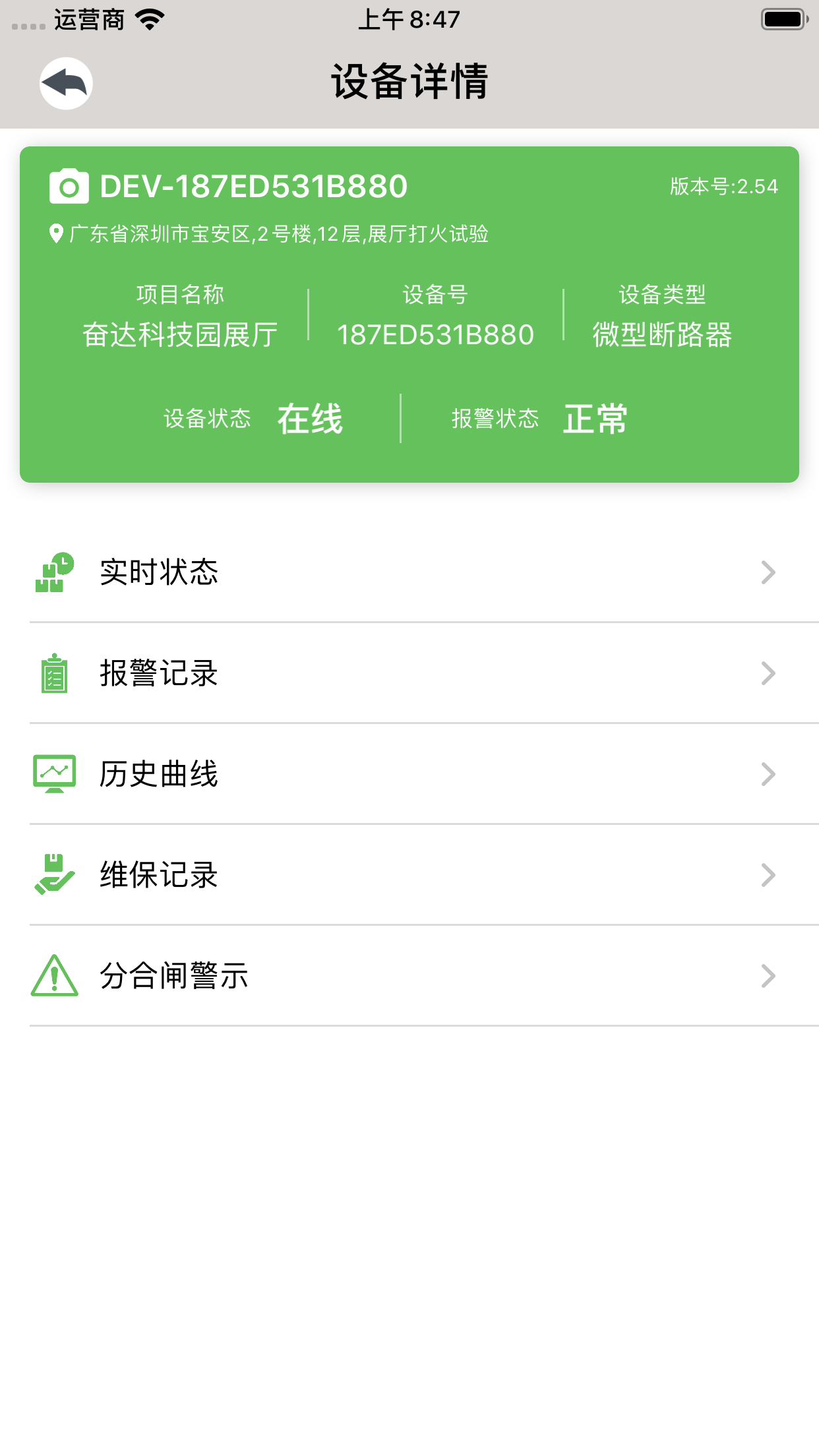The image size is (819, 1456).
Task: Select the 实时状态 status icon
Action: click(51, 573)
